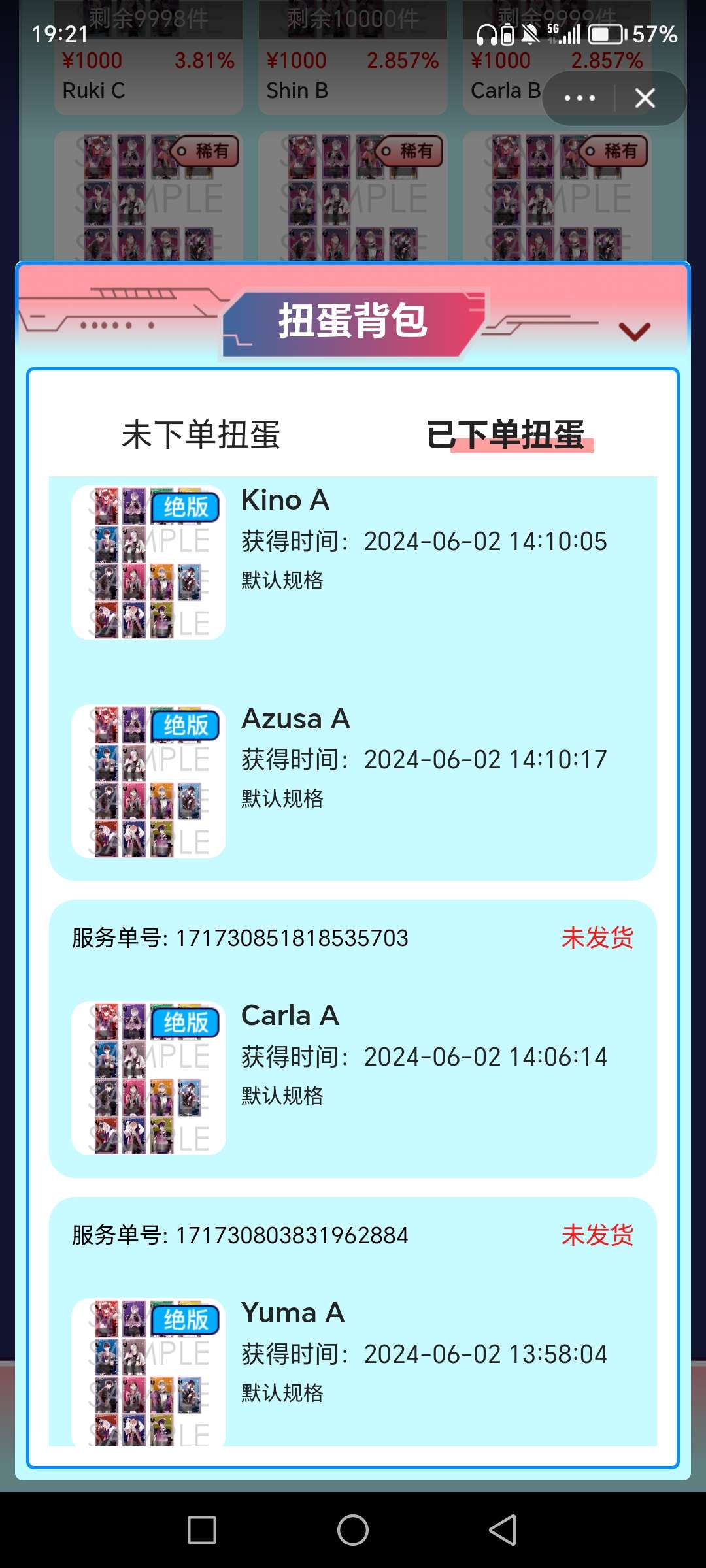
Task: Open the mini-program three-dot menu
Action: coord(579,99)
